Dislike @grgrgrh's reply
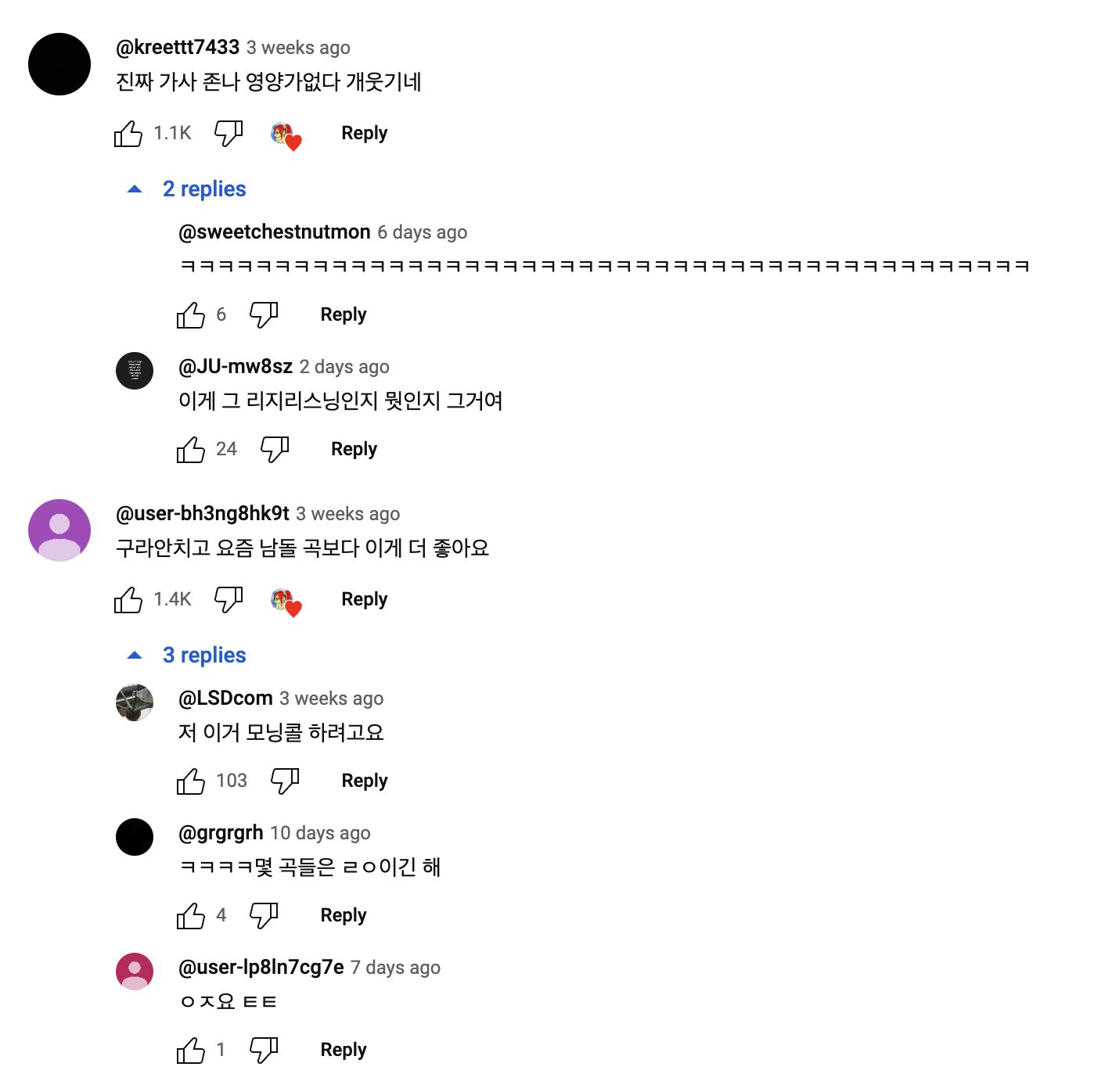Screen dimensions: 1094x1092 pyautogui.click(x=264, y=916)
